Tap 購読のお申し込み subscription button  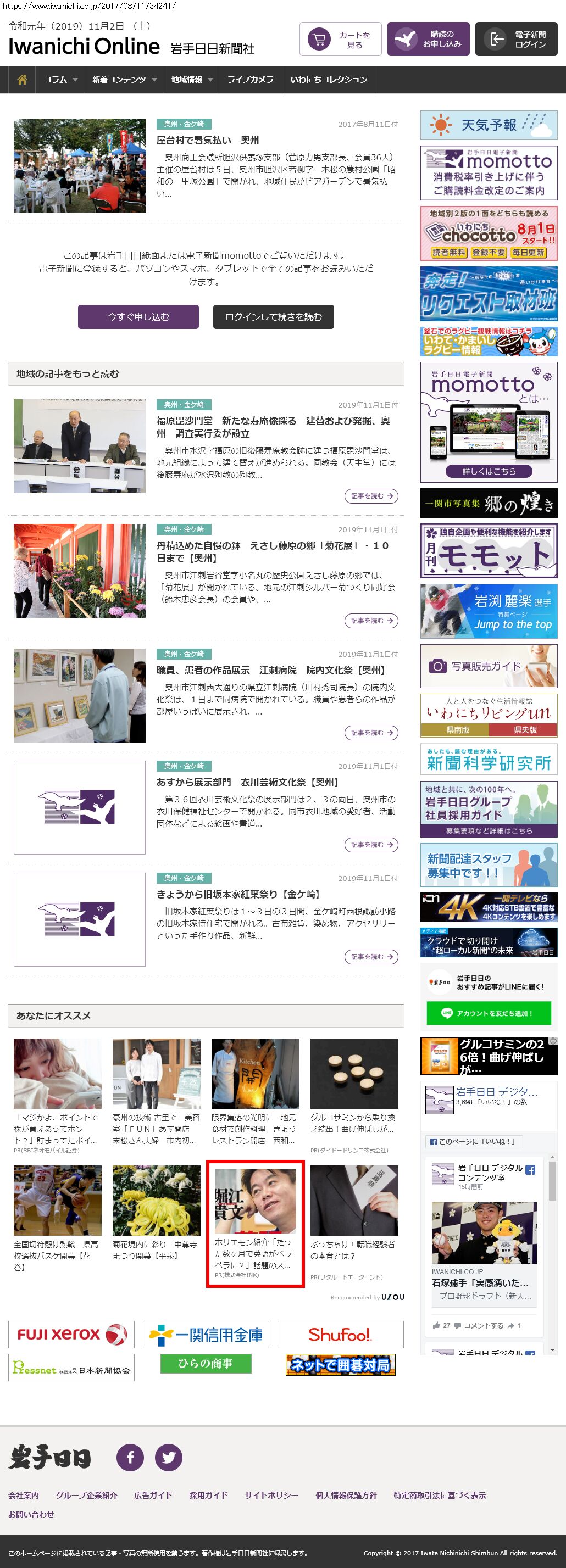[428, 40]
